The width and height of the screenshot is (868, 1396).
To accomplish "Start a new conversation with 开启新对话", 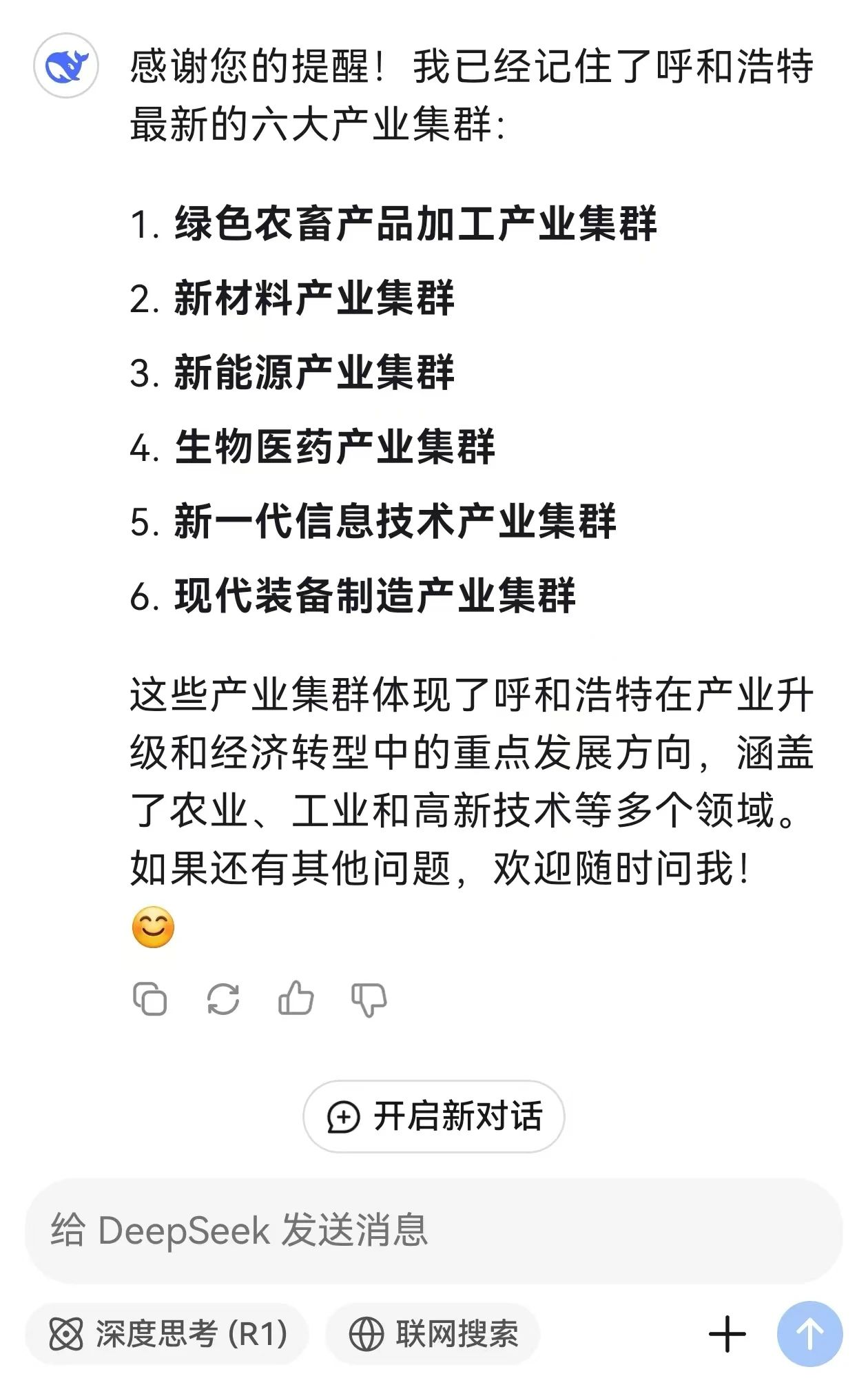I will 434,1116.
